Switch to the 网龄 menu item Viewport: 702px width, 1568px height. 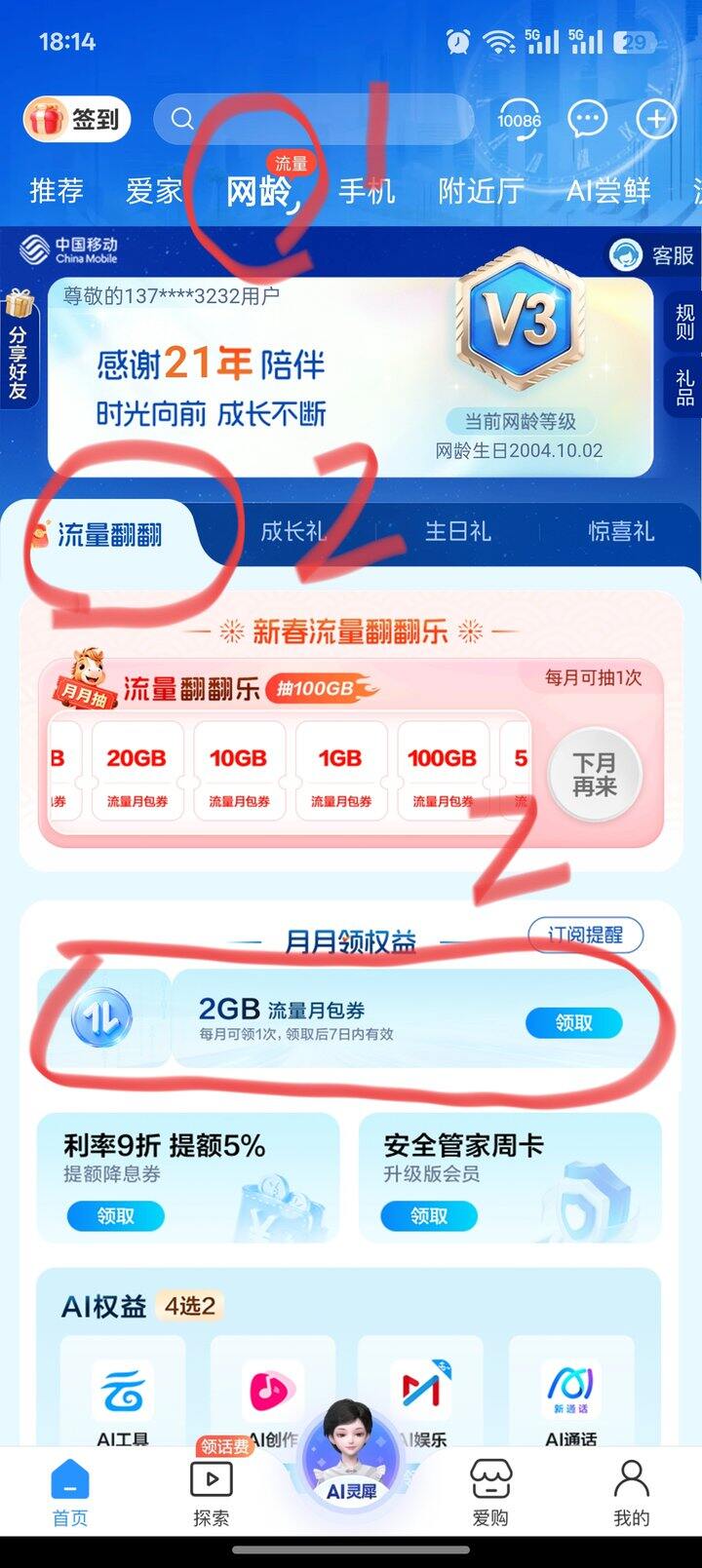click(261, 191)
